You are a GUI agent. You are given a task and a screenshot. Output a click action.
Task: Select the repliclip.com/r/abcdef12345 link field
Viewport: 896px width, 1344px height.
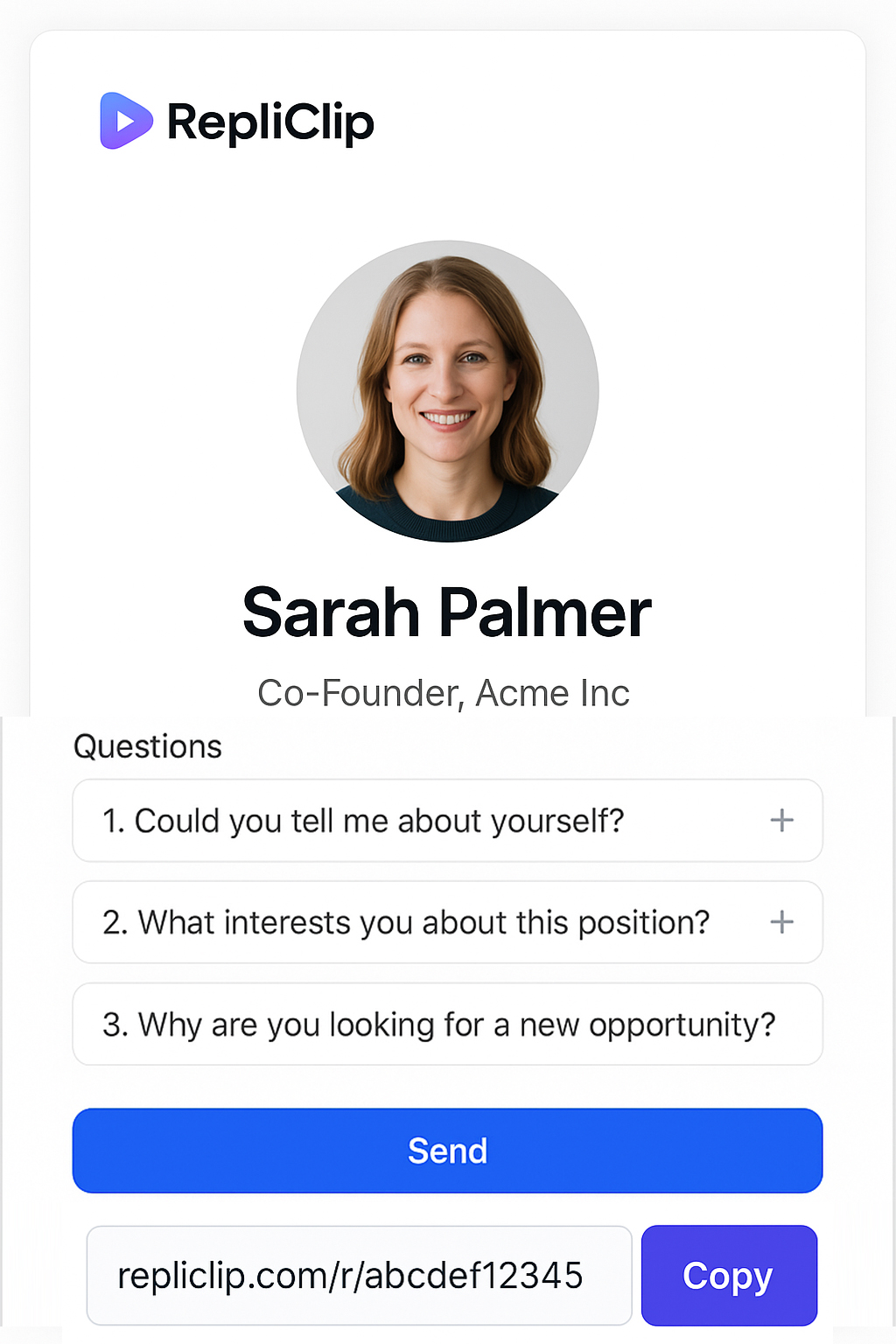click(359, 1276)
